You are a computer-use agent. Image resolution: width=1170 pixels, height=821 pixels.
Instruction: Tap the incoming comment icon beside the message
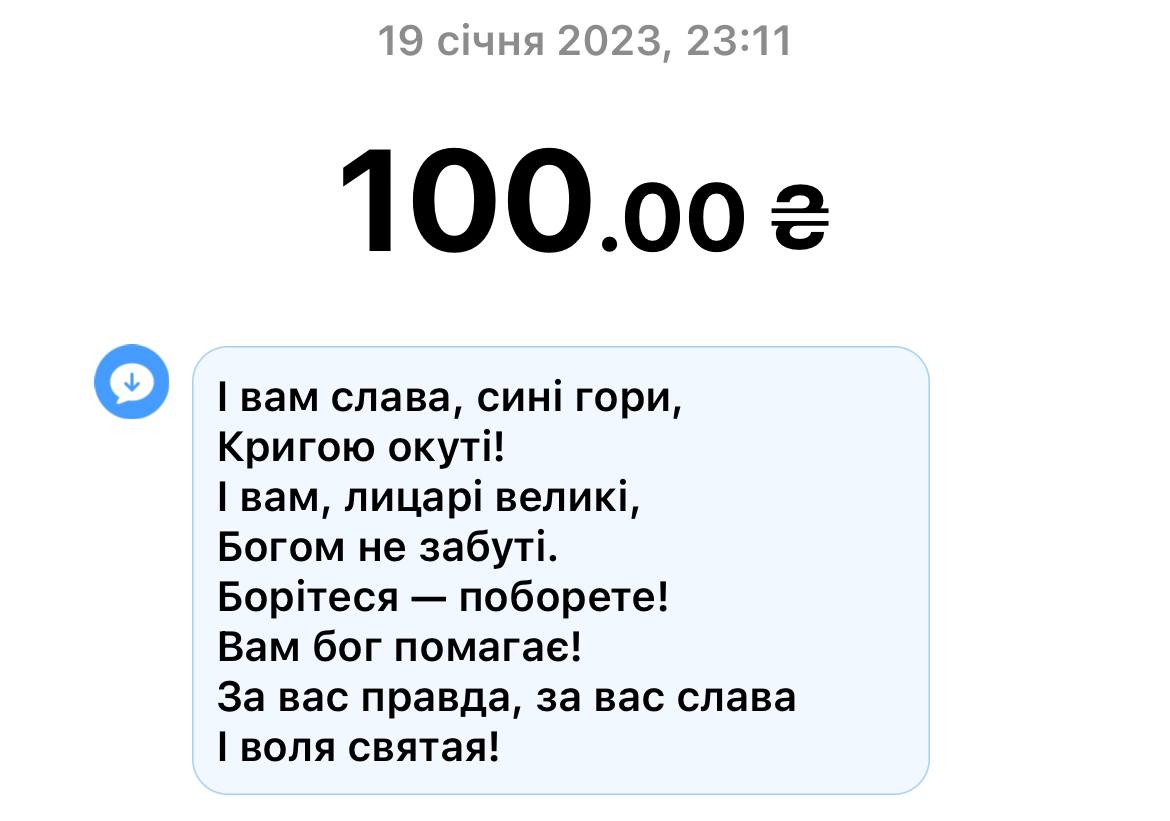pyautogui.click(x=131, y=382)
